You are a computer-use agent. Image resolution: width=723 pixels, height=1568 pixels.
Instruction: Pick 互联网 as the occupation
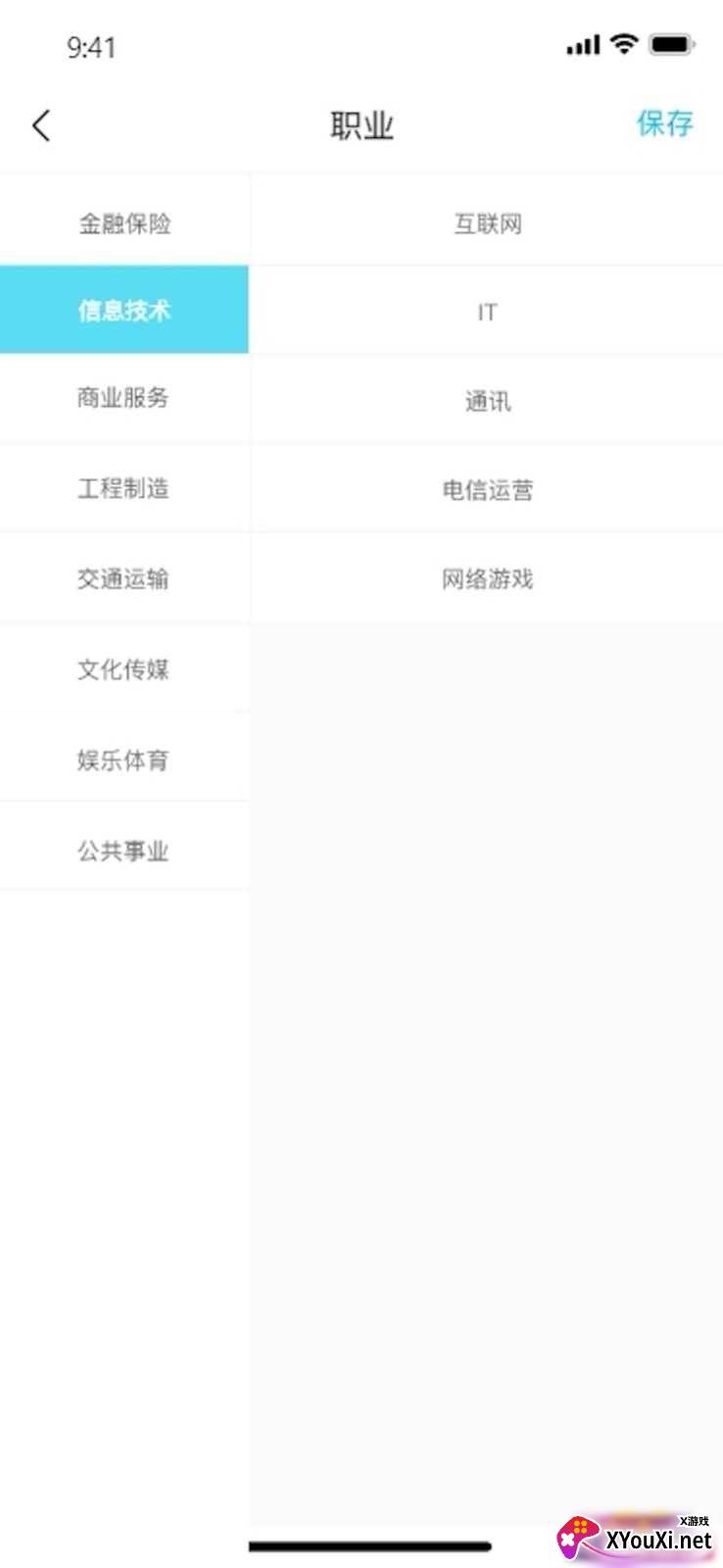[487, 223]
